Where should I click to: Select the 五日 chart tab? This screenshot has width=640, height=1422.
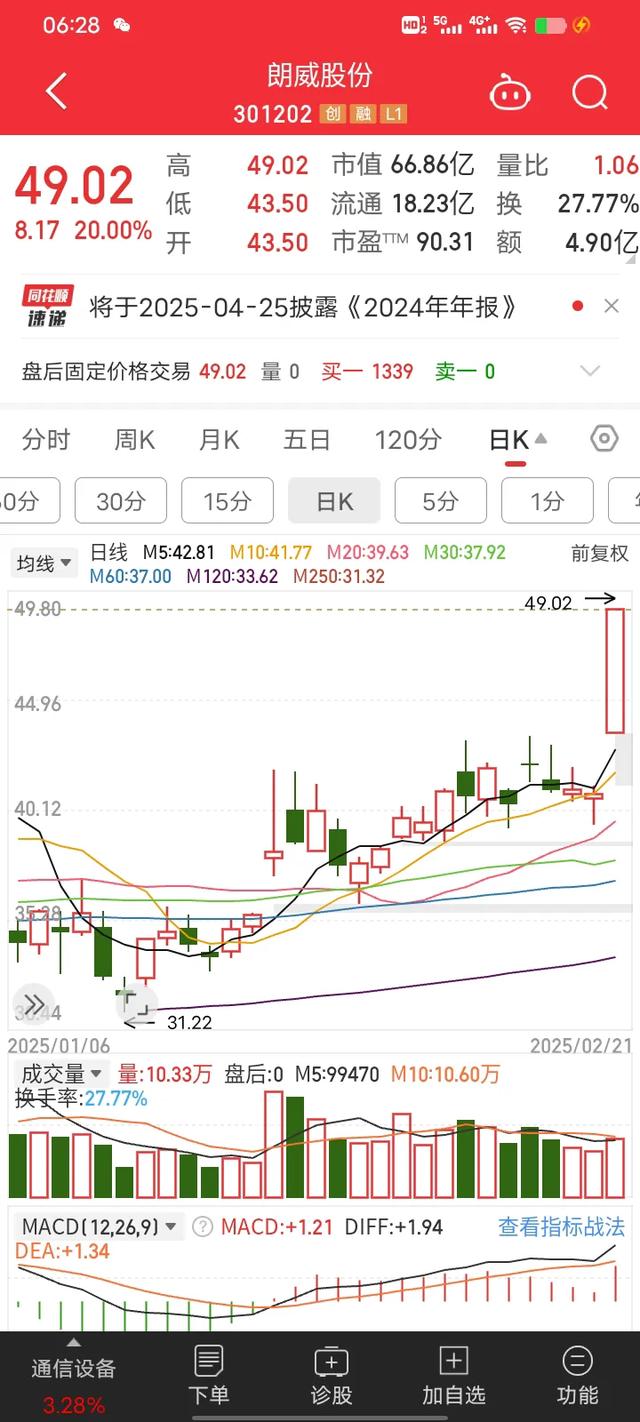[306, 439]
